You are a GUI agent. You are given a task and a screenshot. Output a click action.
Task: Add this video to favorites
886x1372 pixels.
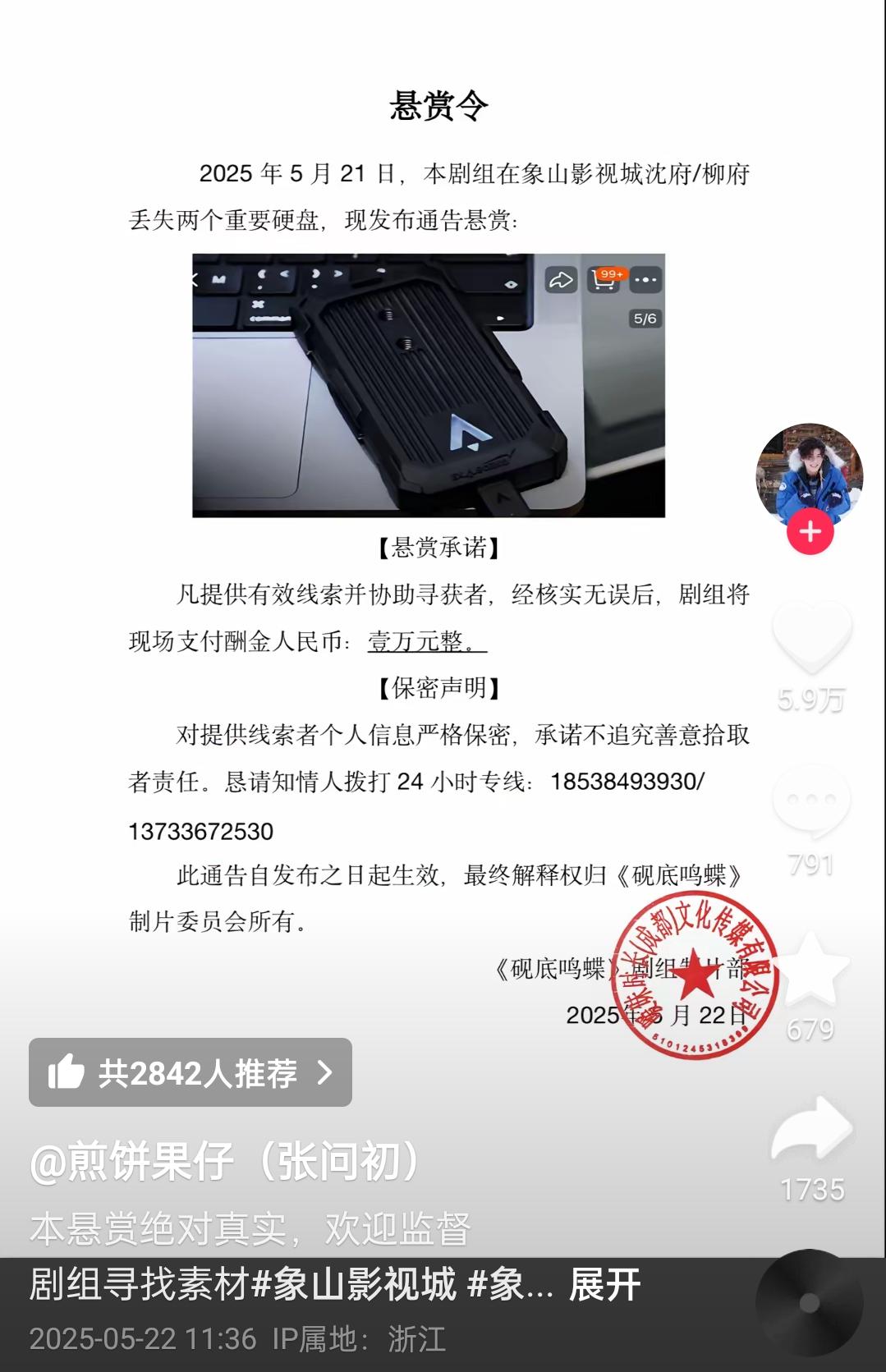click(x=811, y=969)
